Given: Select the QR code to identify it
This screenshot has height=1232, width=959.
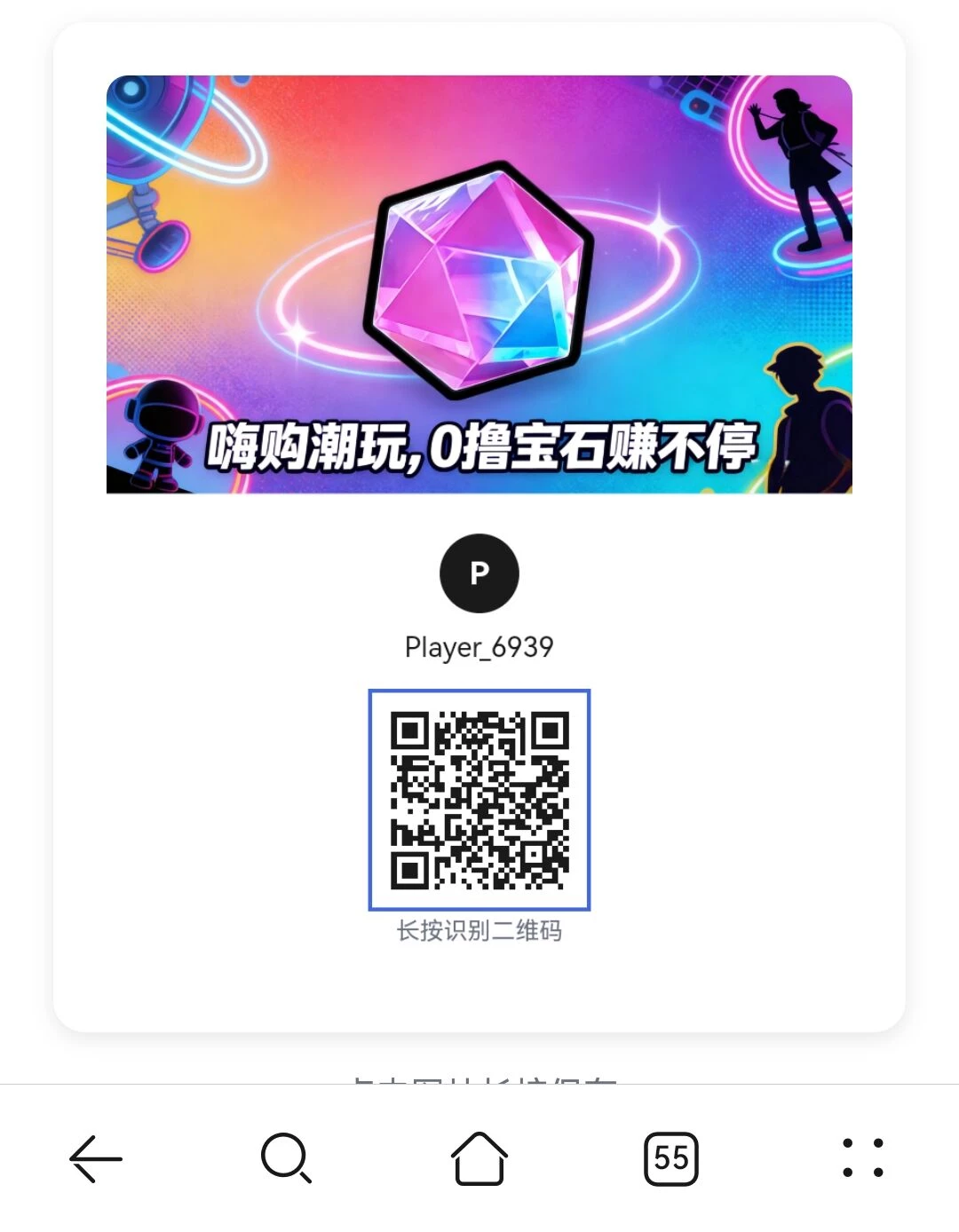Looking at the screenshot, I should [x=479, y=799].
